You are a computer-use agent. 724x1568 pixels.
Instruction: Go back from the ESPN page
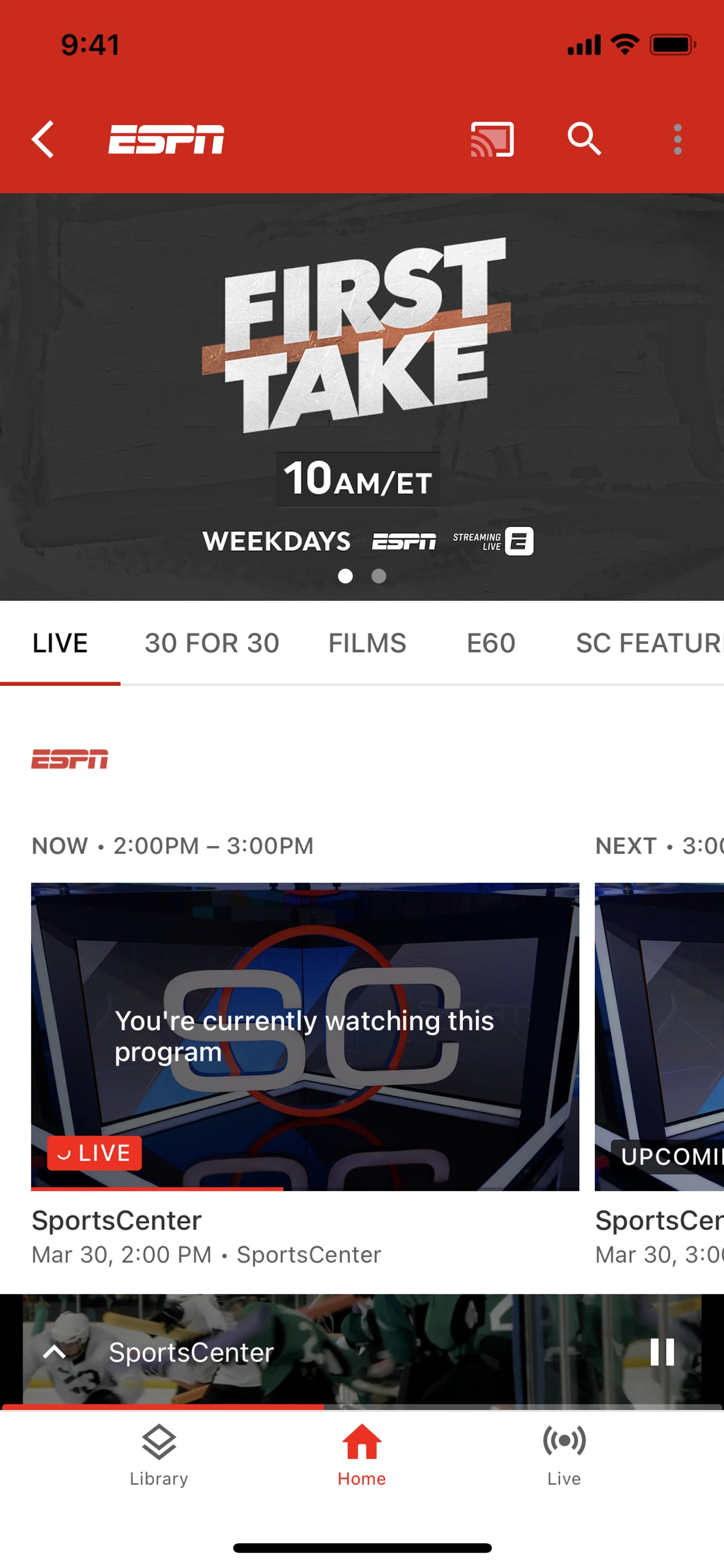(x=43, y=140)
